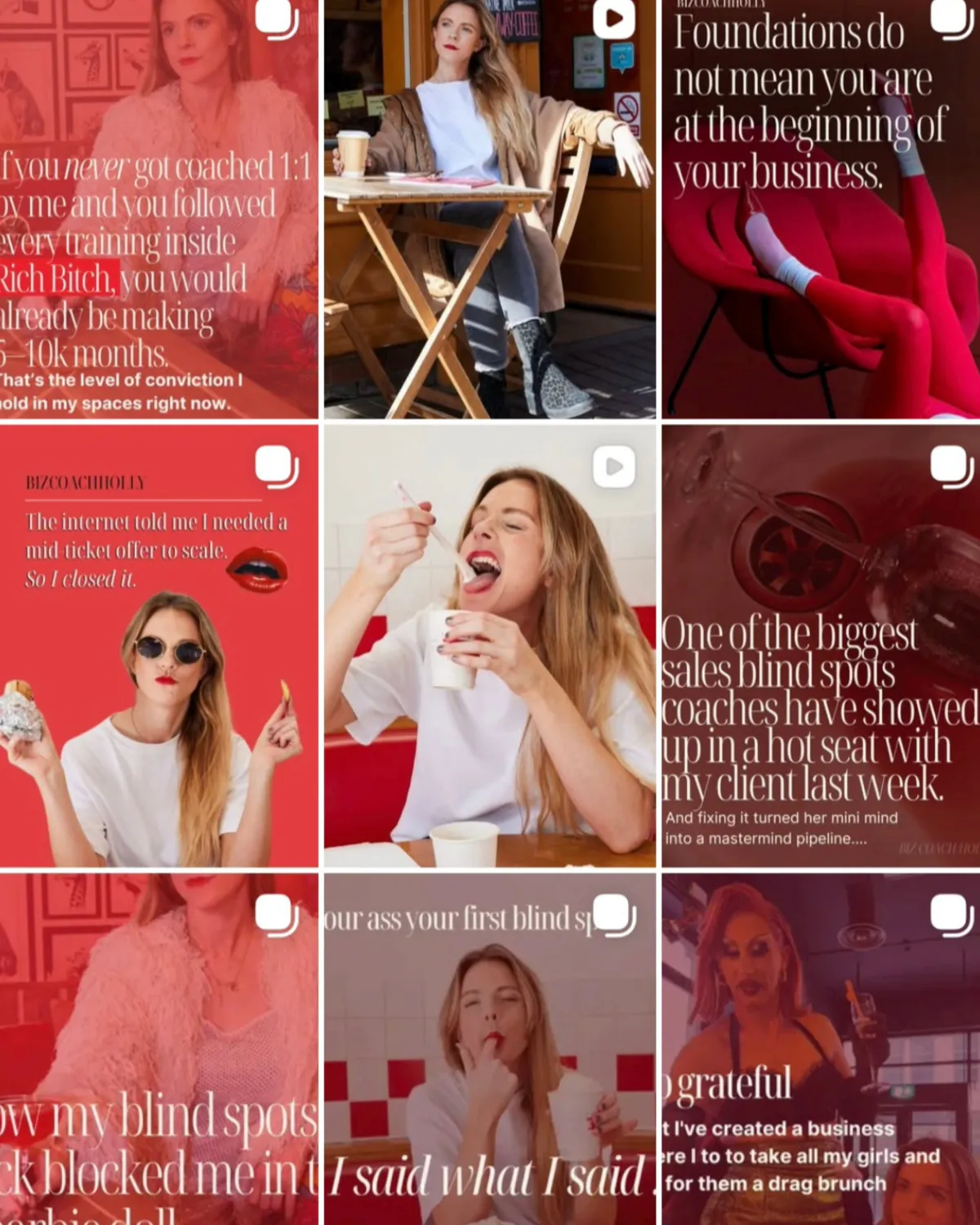The image size is (980, 1225).
Task: Open the 'Foundations do not mean' post
Action: pyautogui.click(x=821, y=209)
